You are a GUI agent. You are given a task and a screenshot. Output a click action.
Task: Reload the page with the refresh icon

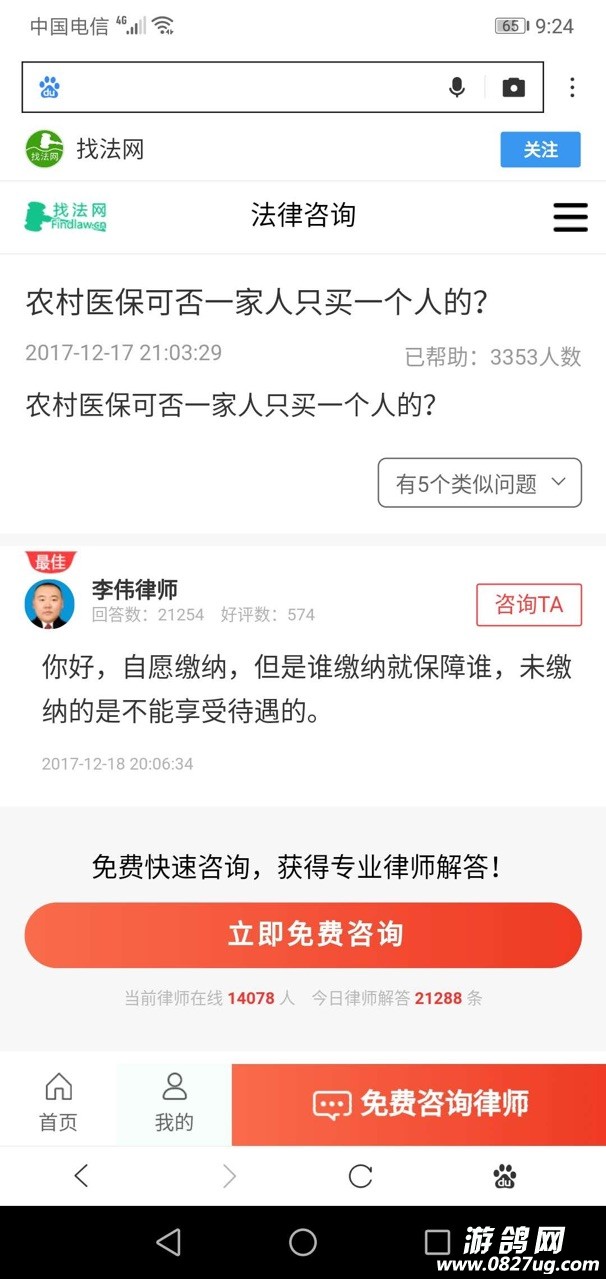[x=360, y=1176]
